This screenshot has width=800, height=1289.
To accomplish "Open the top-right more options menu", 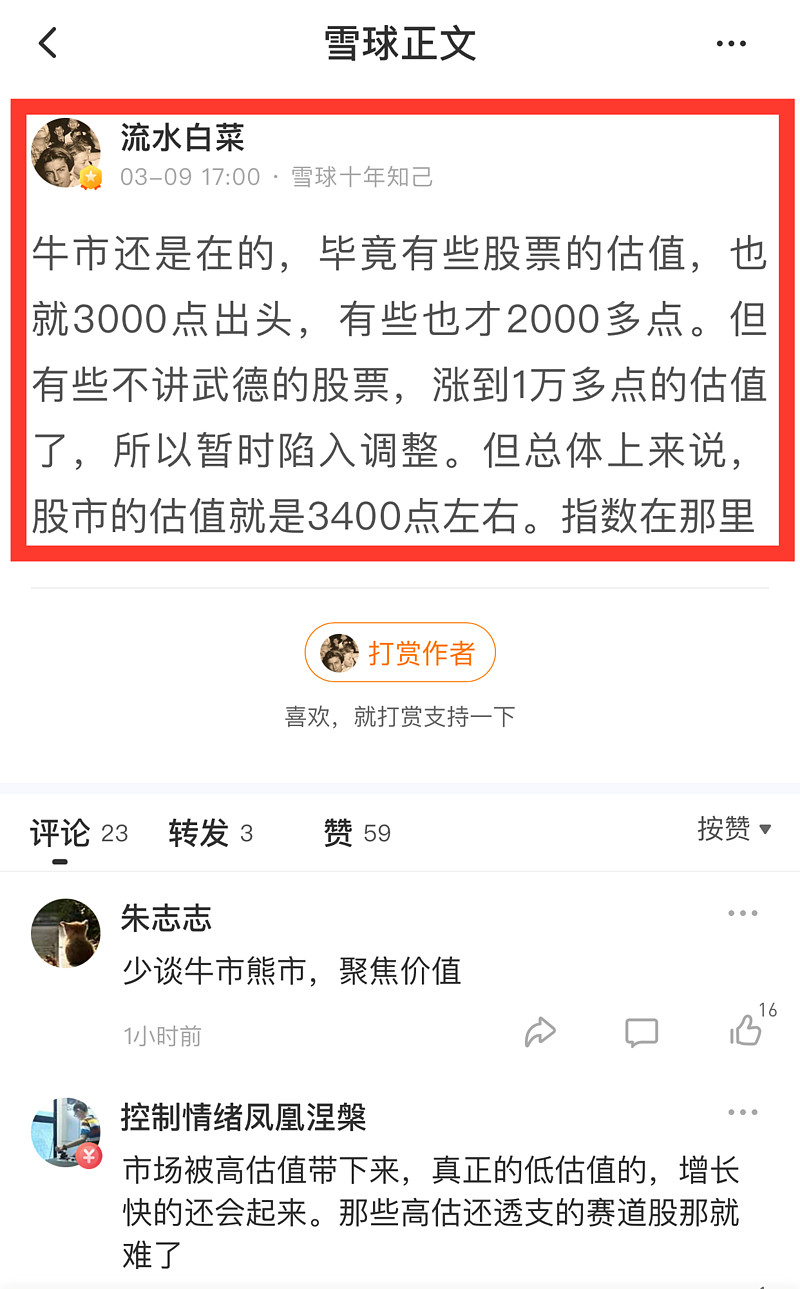I will (732, 42).
